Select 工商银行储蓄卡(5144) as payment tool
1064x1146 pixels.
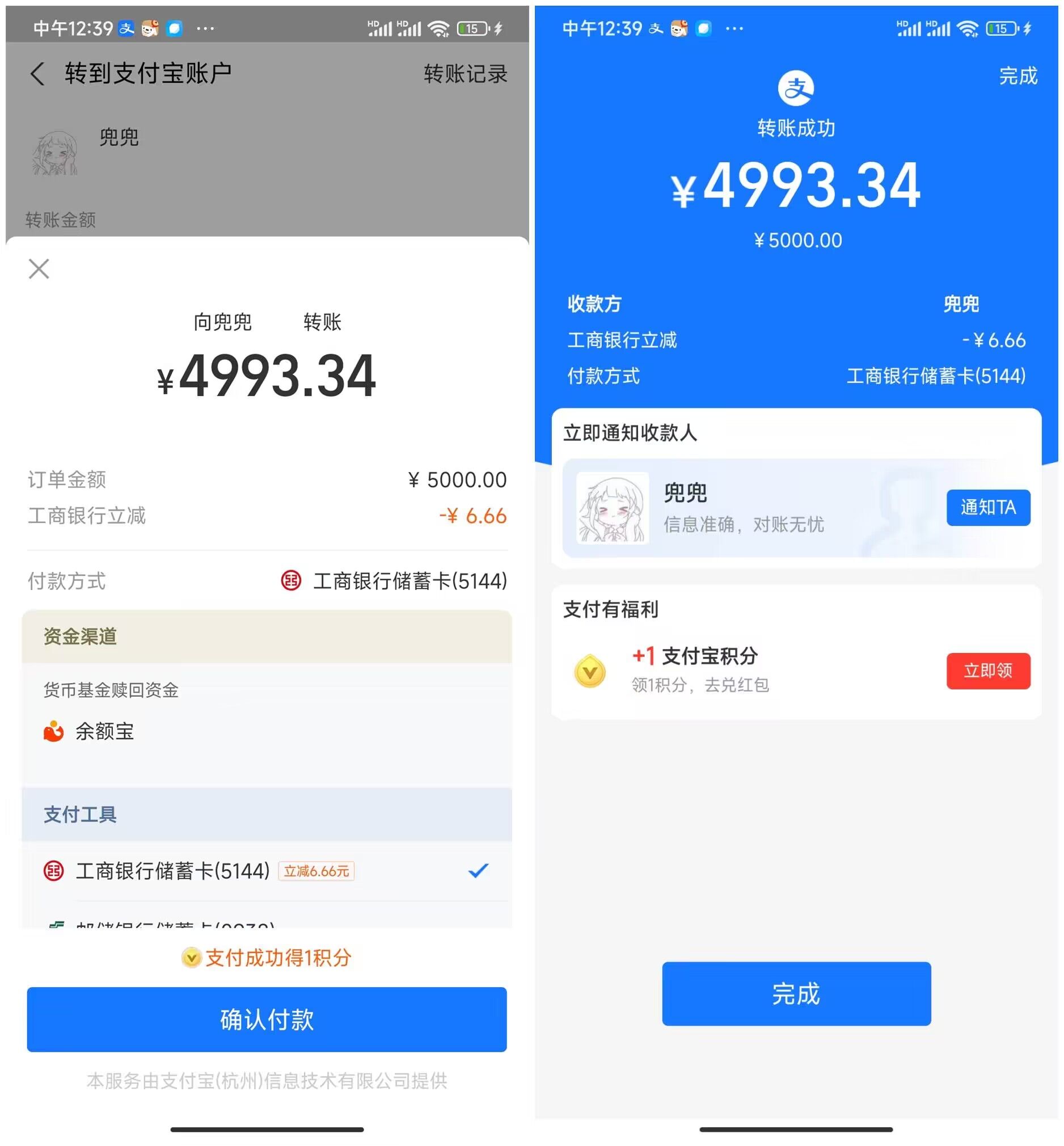pos(173,871)
